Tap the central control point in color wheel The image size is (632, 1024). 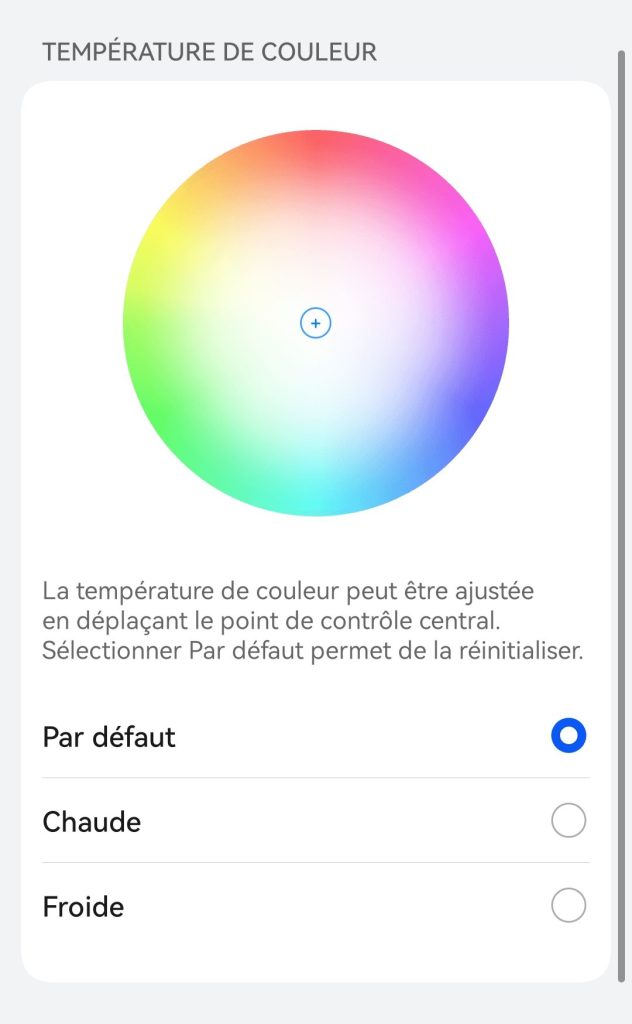(315, 323)
